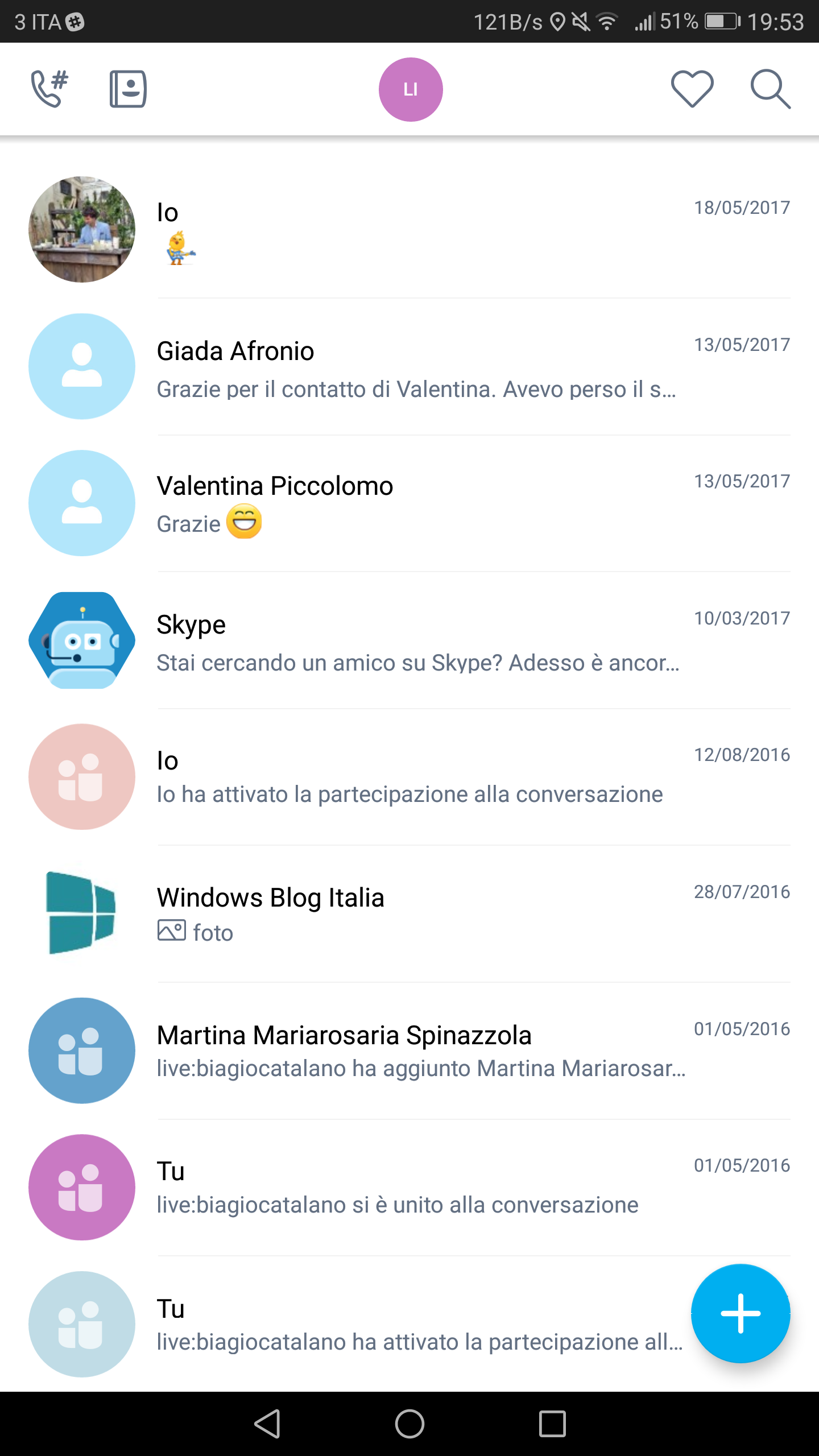This screenshot has height=1456, width=819.
Task: Open the Windows Blog Italia conversation
Action: (x=409, y=914)
